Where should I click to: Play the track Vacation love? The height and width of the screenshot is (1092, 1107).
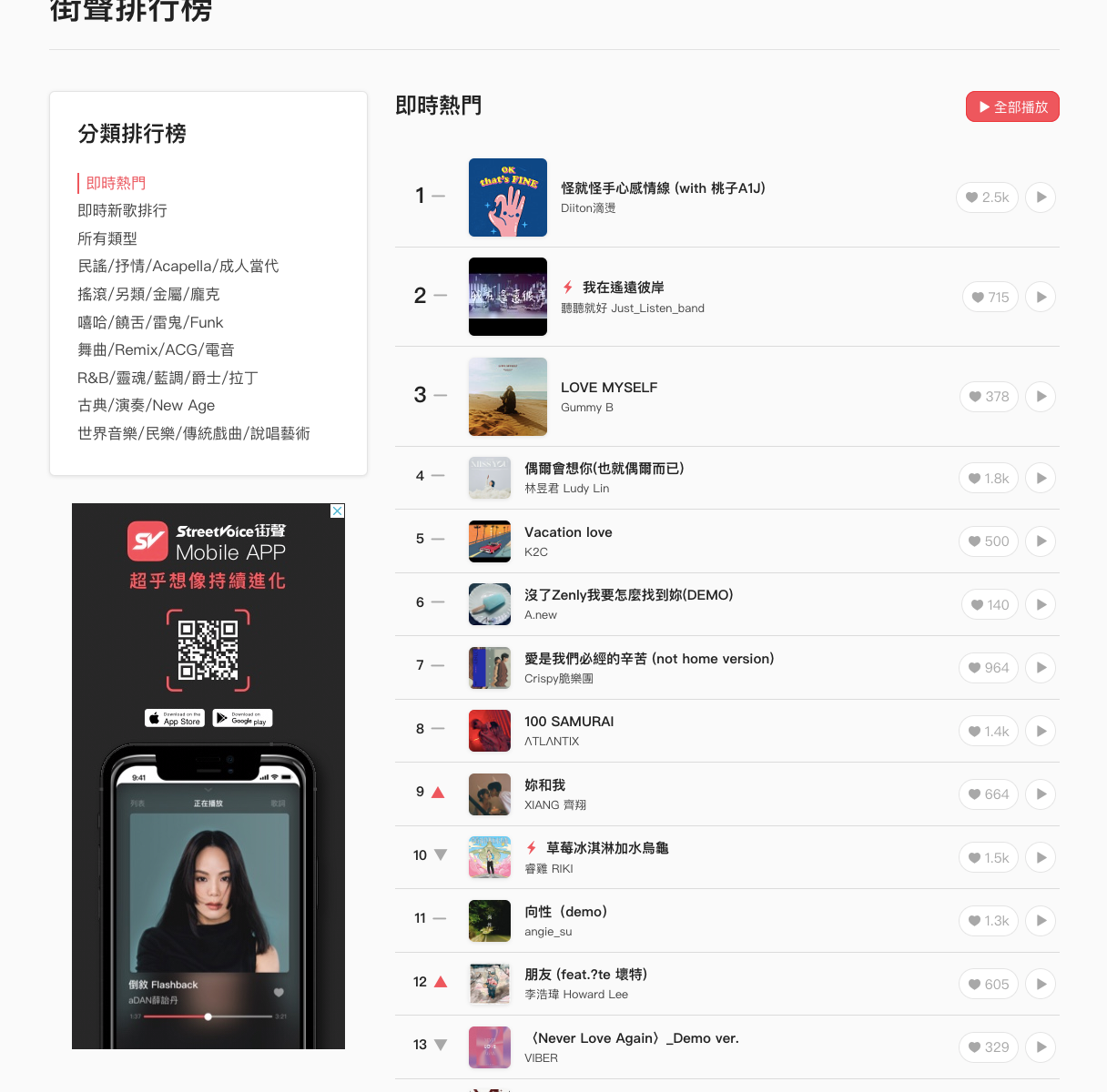click(1041, 541)
